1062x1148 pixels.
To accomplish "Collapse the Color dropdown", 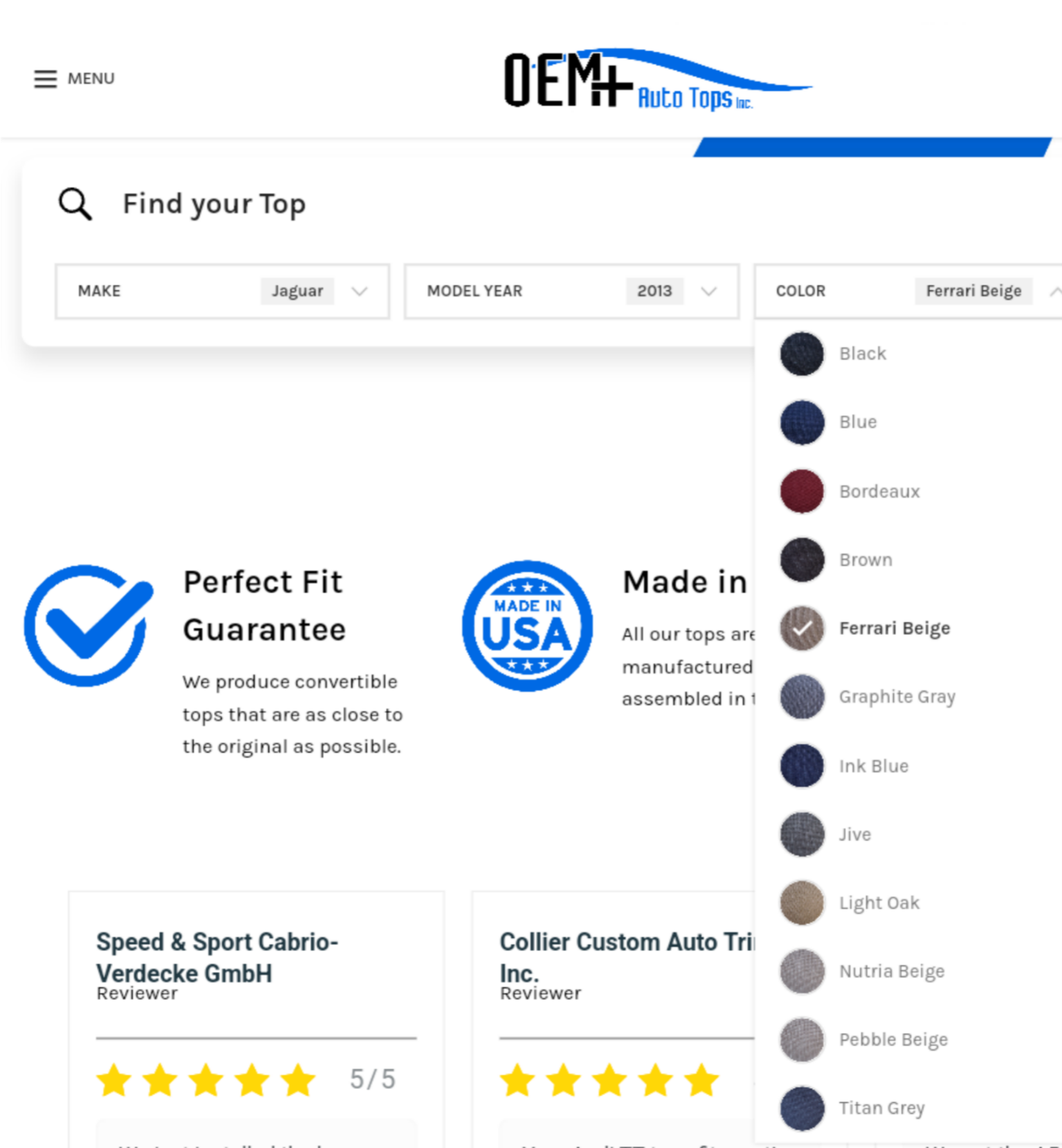I will pyautogui.click(x=908, y=291).
